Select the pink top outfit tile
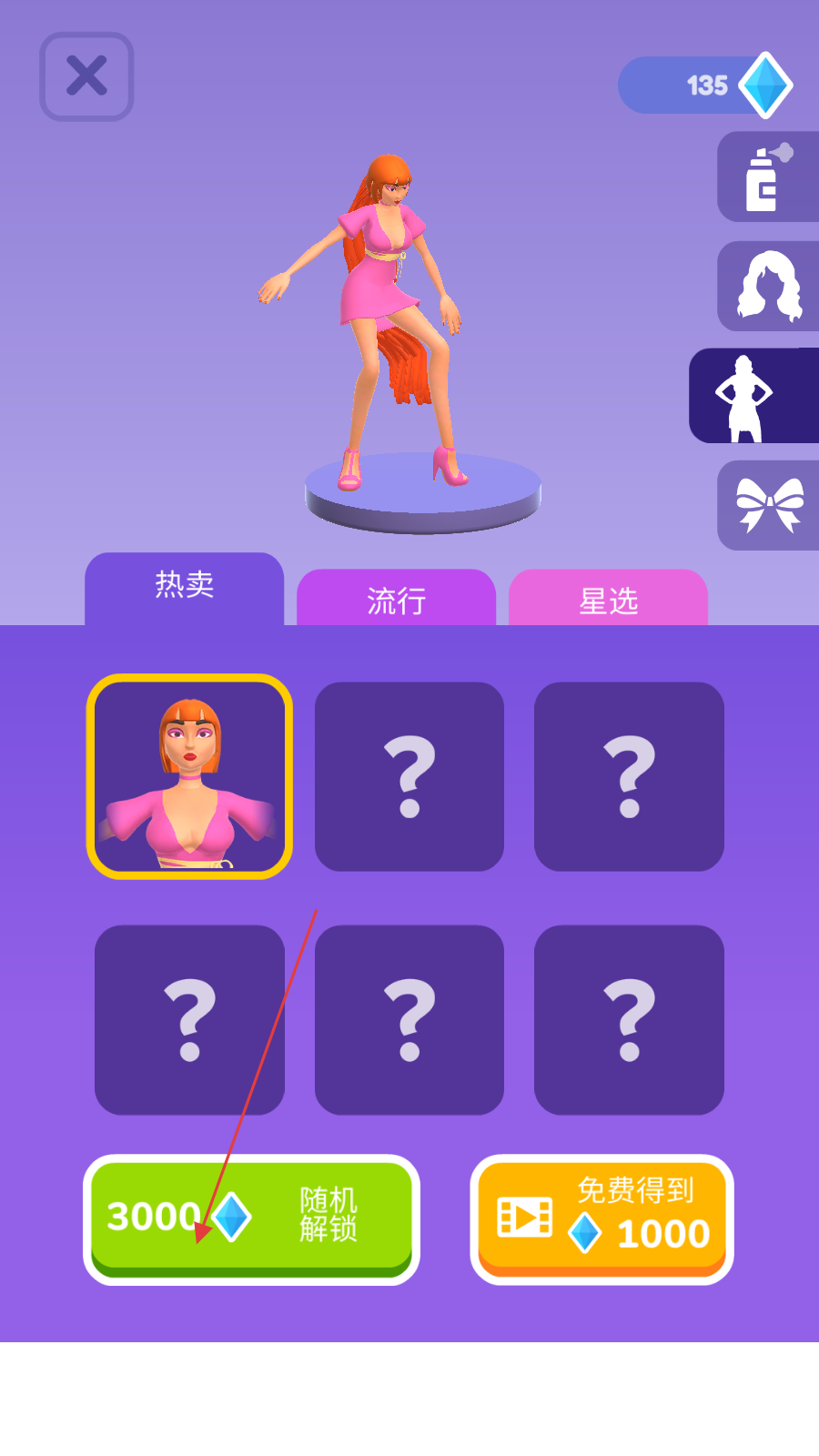Image resolution: width=819 pixels, height=1456 pixels. point(189,776)
